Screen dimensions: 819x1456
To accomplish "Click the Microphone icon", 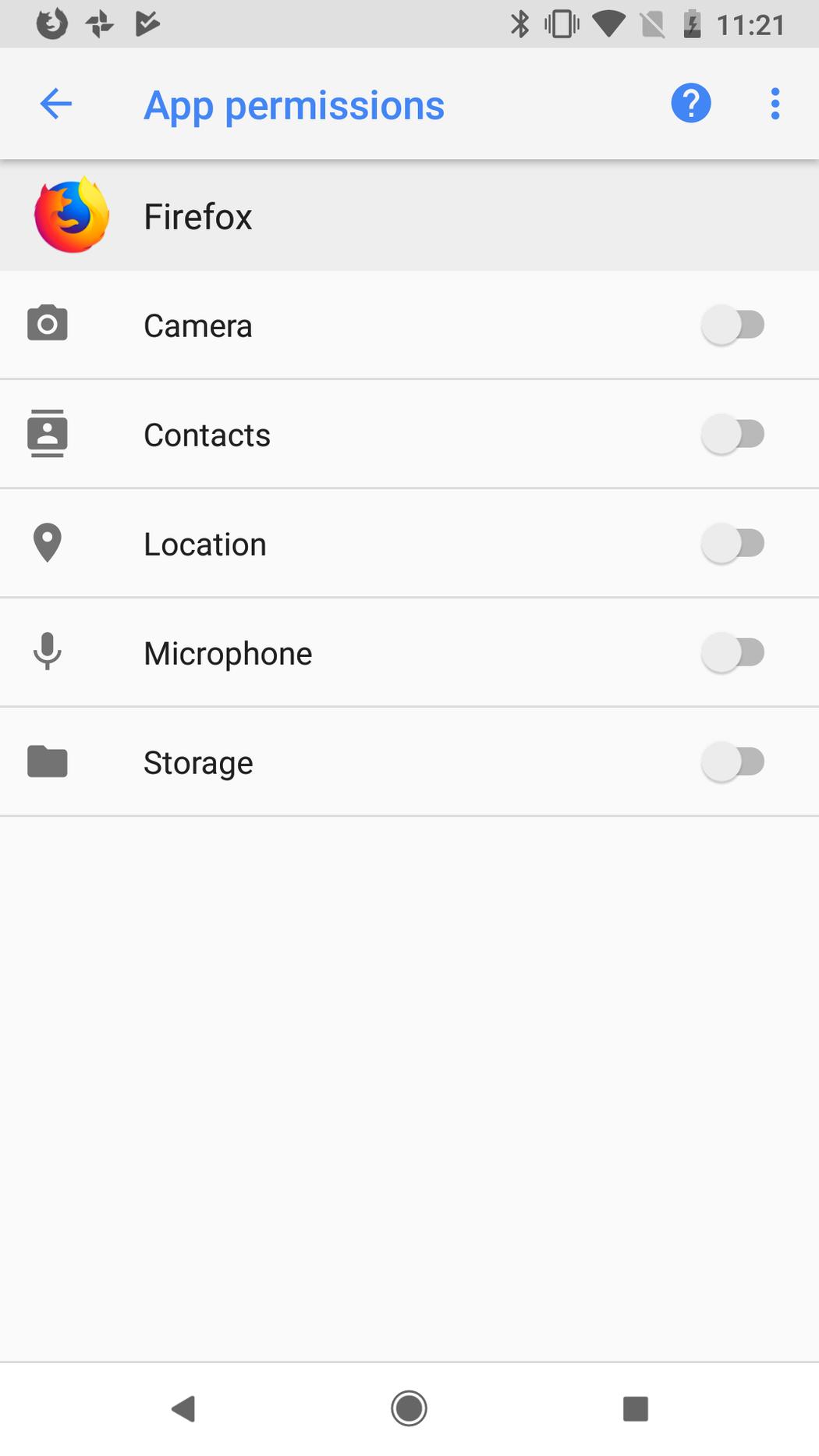I will (47, 652).
